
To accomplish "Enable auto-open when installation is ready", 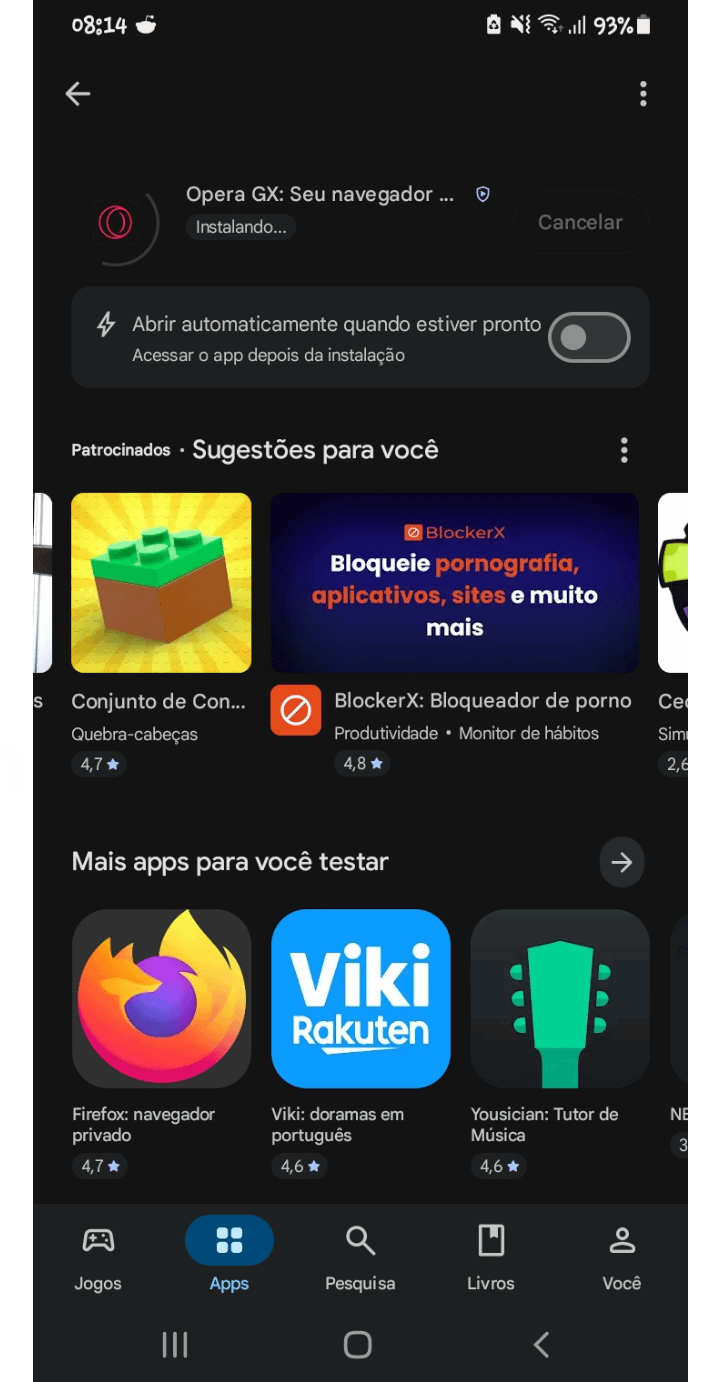I will (x=589, y=338).
